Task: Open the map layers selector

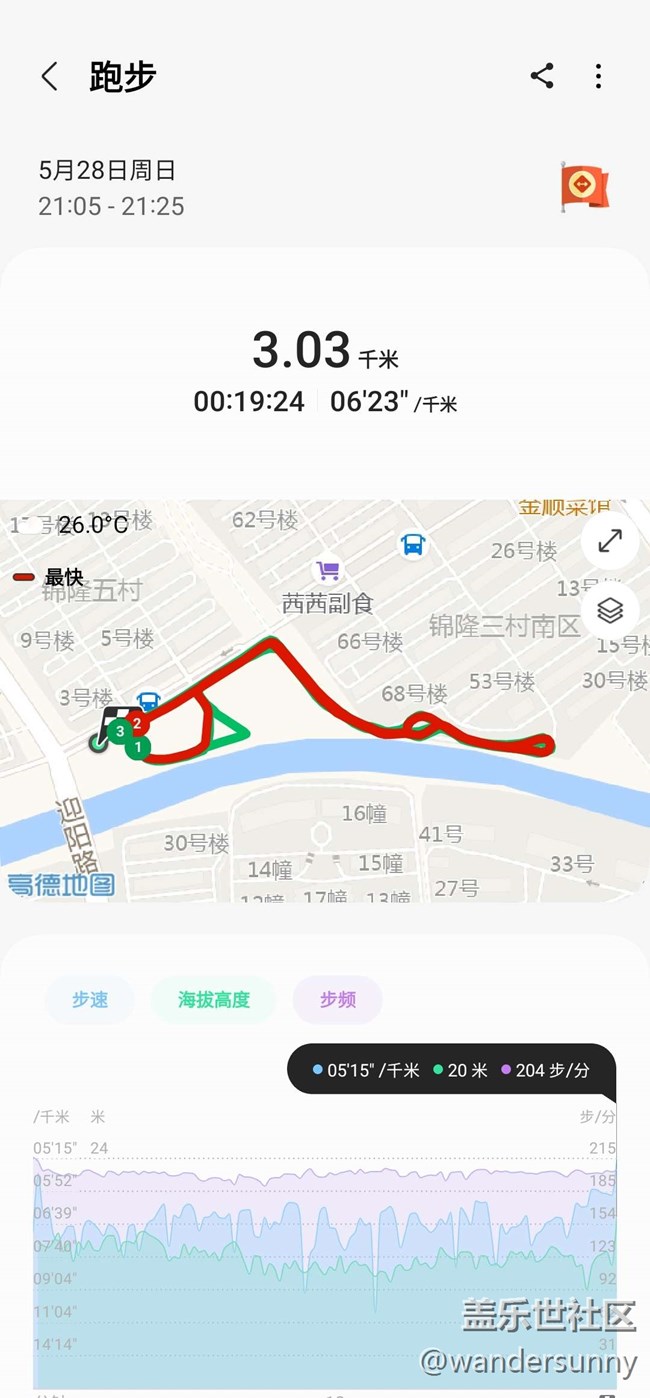Action: point(610,609)
